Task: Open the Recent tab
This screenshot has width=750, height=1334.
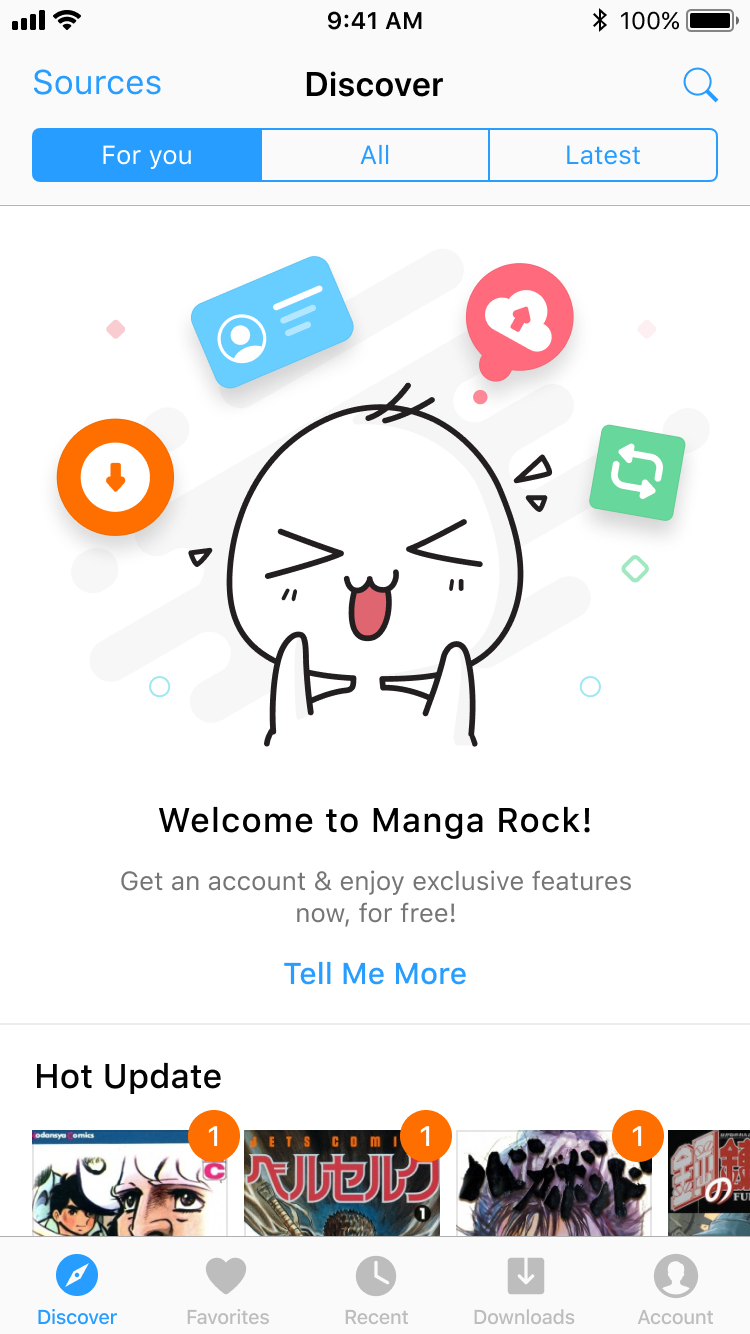Action: click(x=376, y=1289)
